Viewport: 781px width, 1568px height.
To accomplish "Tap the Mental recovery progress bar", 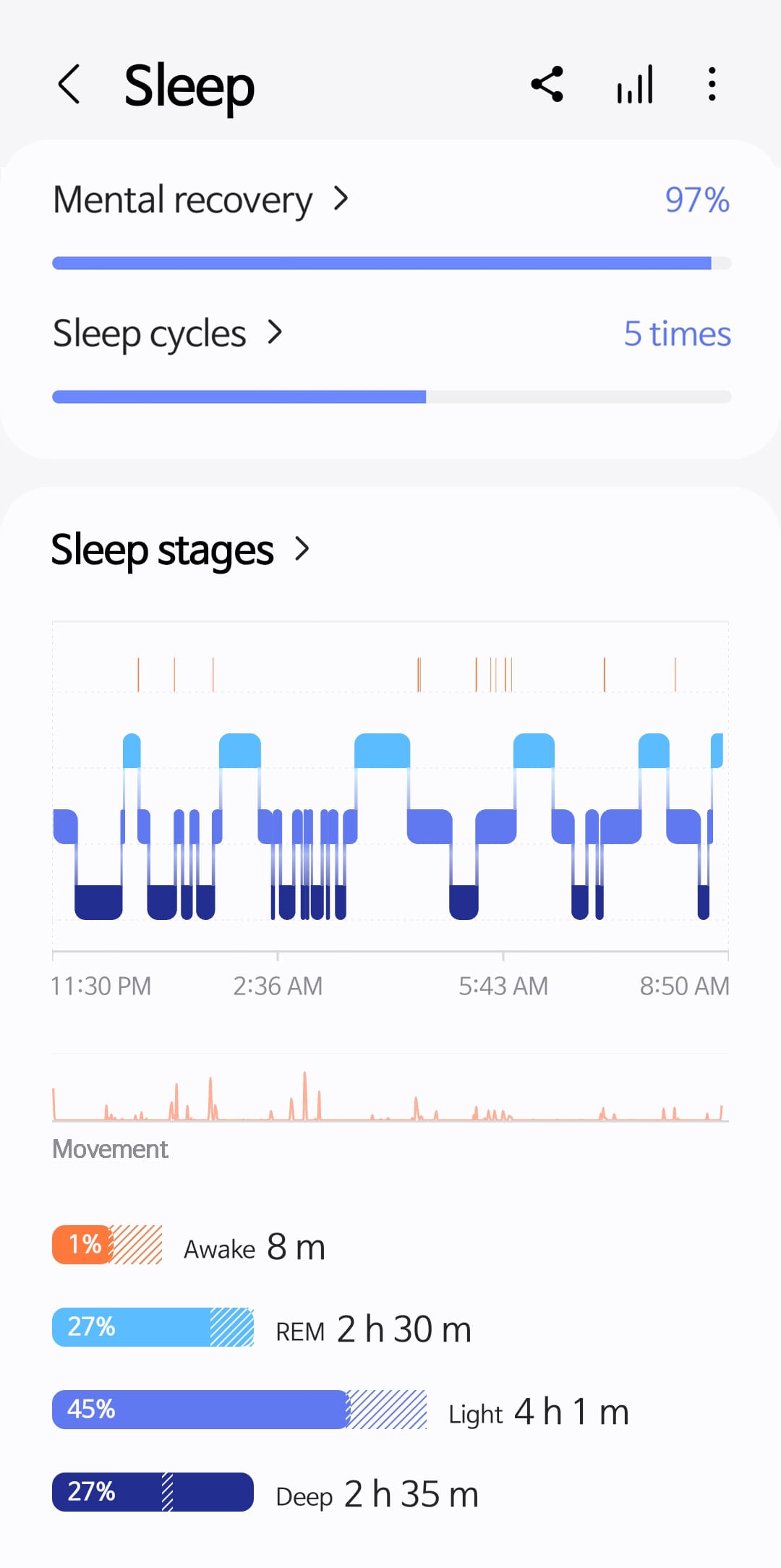I will (390, 263).
